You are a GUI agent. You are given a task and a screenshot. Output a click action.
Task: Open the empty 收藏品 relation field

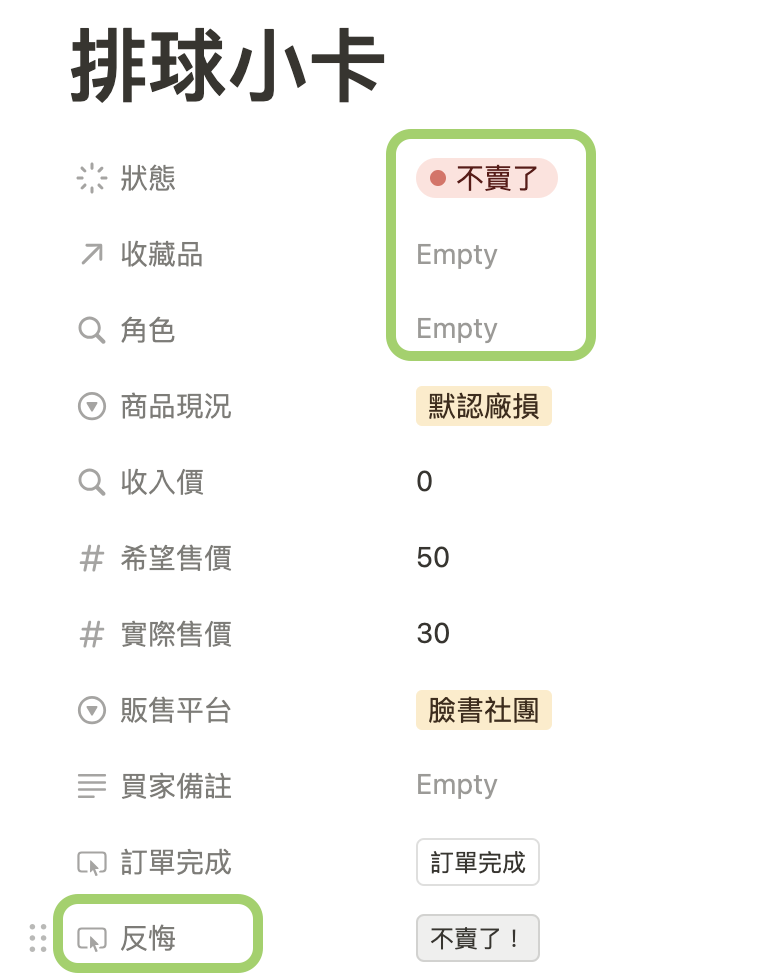pos(457,255)
